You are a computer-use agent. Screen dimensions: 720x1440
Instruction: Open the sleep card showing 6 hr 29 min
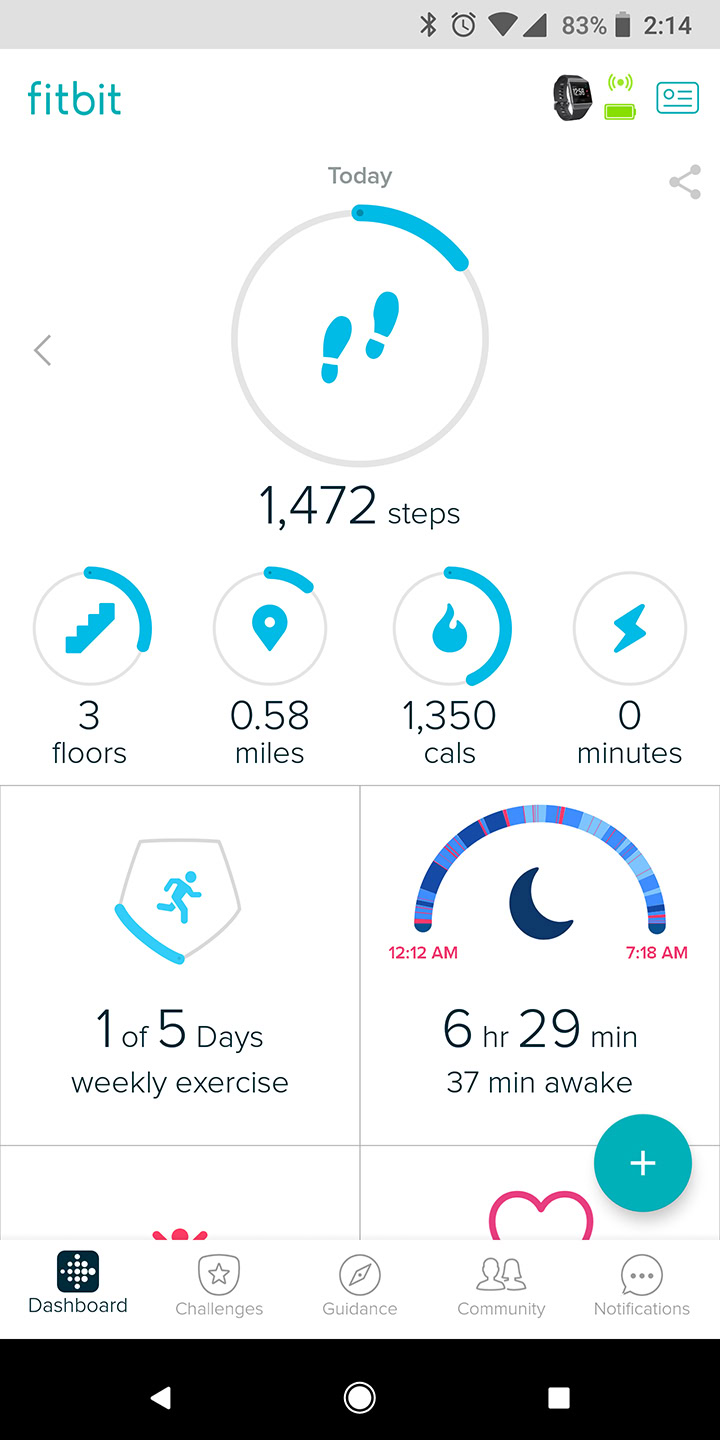pos(540,965)
